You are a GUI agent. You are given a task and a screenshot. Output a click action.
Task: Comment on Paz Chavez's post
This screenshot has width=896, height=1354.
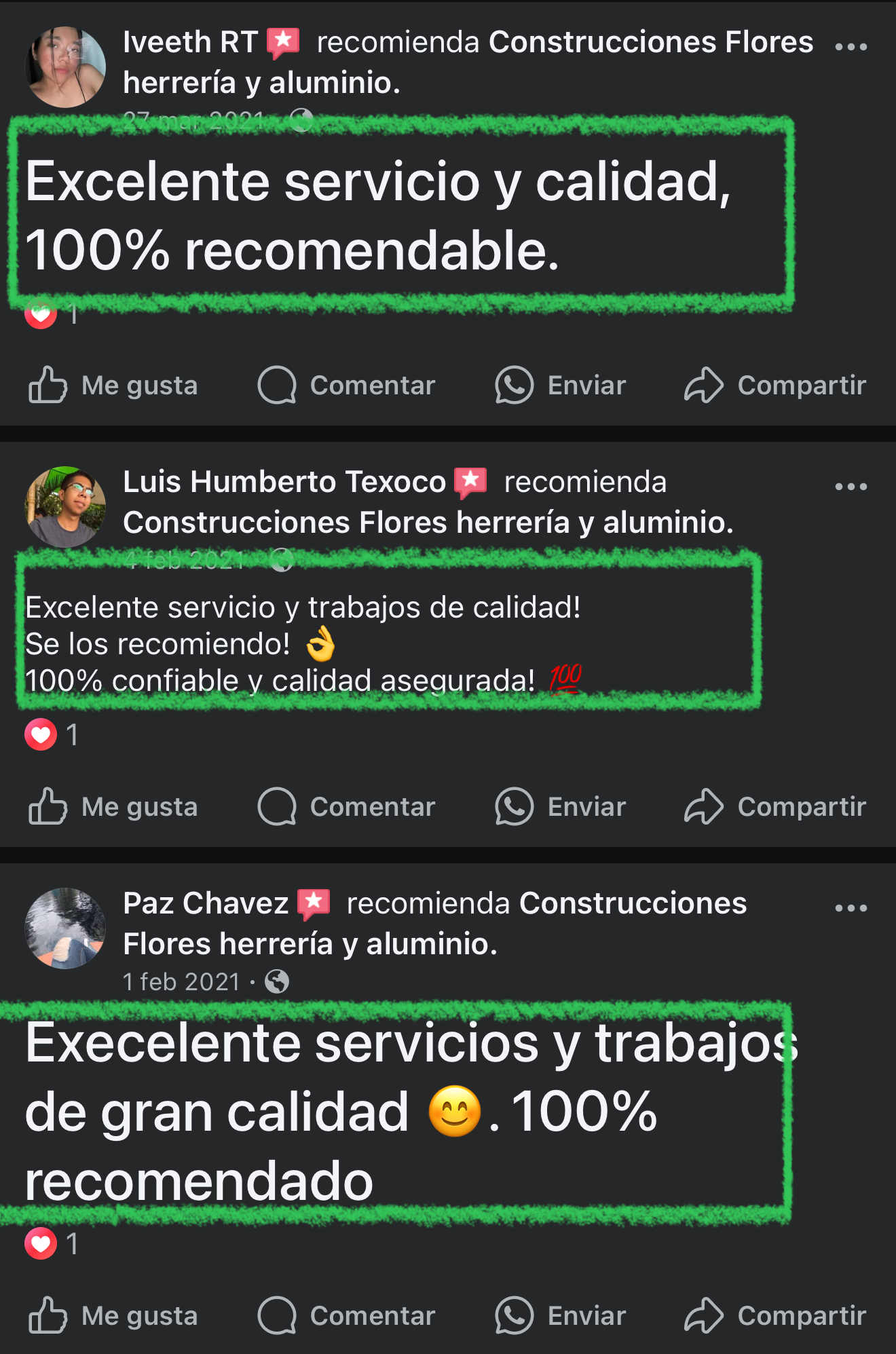[x=346, y=1316]
